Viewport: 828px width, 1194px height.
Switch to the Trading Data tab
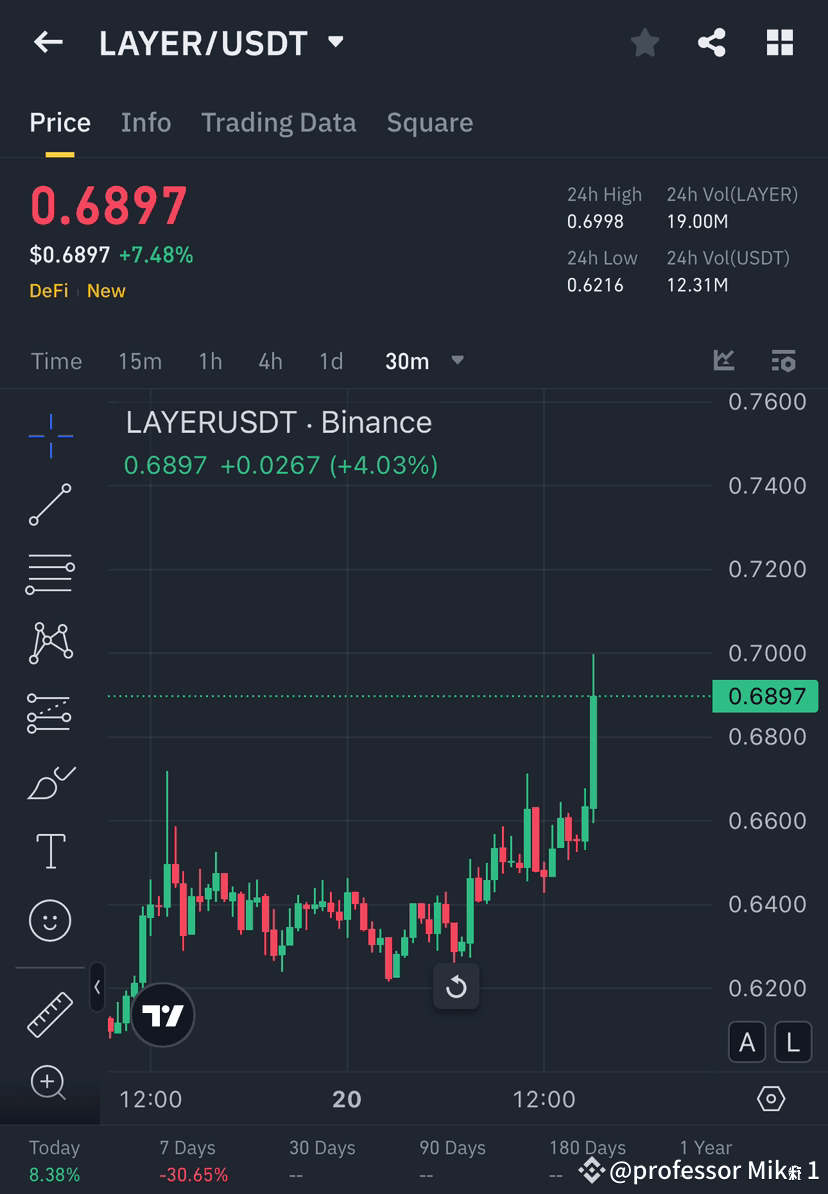pyautogui.click(x=279, y=122)
